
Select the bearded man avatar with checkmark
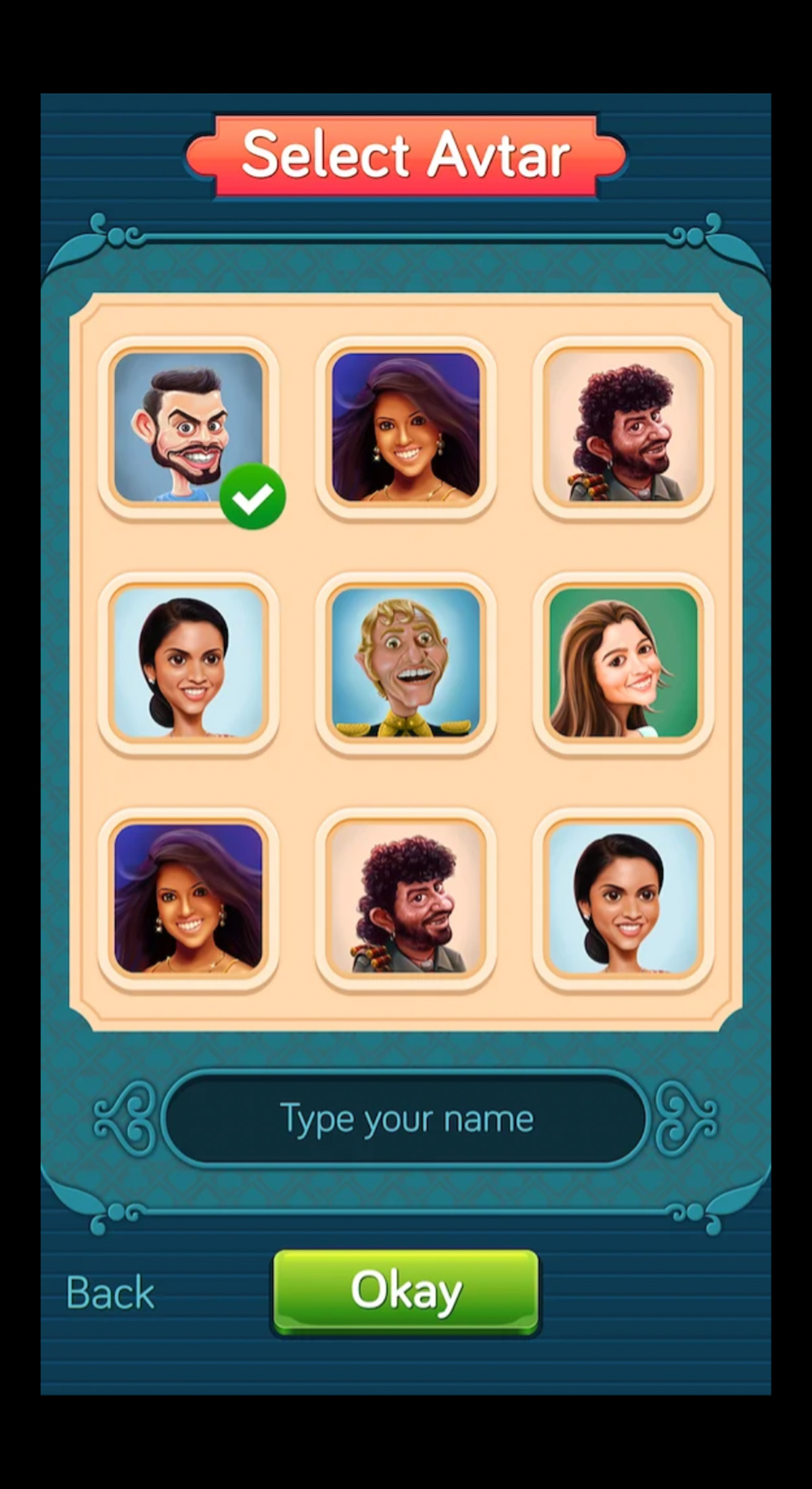(x=188, y=427)
